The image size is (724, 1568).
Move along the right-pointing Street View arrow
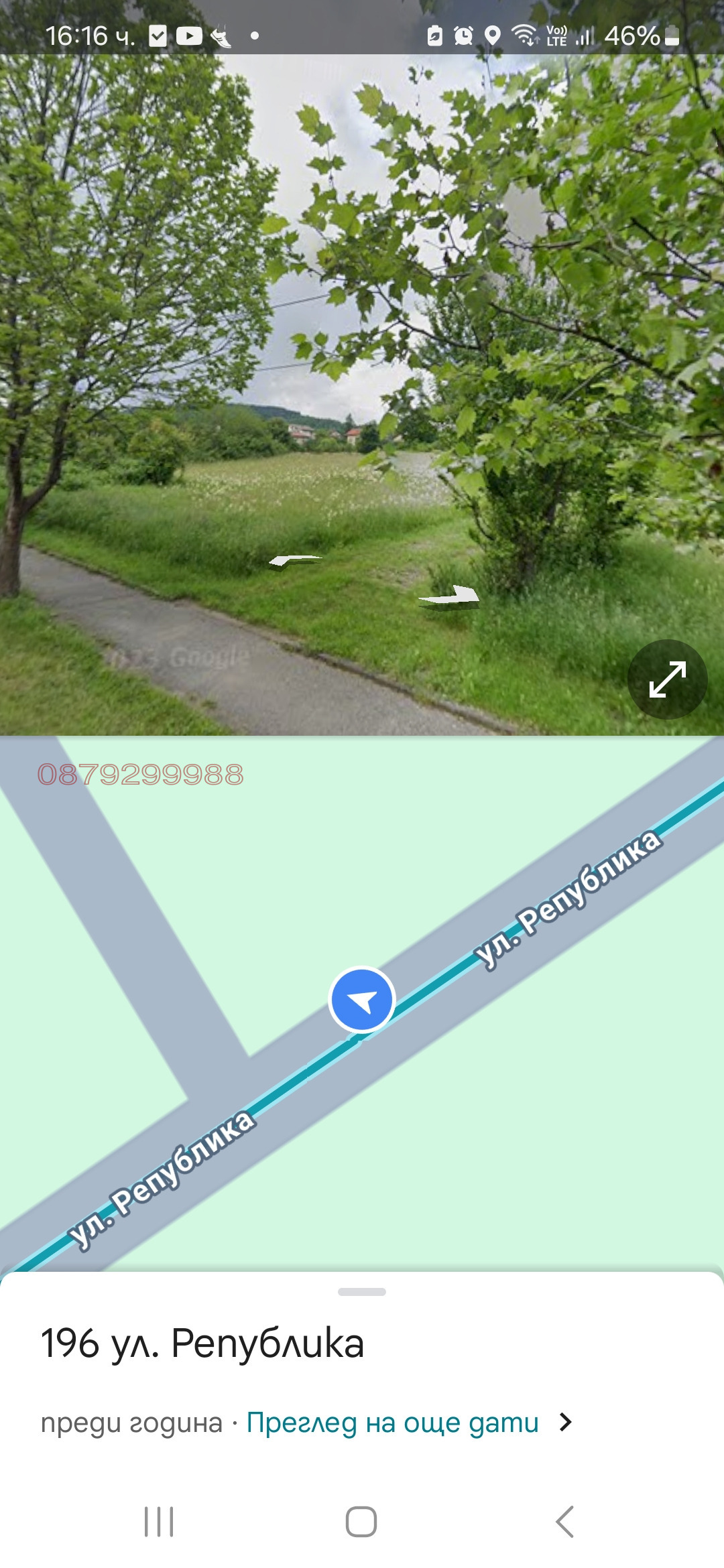click(450, 596)
